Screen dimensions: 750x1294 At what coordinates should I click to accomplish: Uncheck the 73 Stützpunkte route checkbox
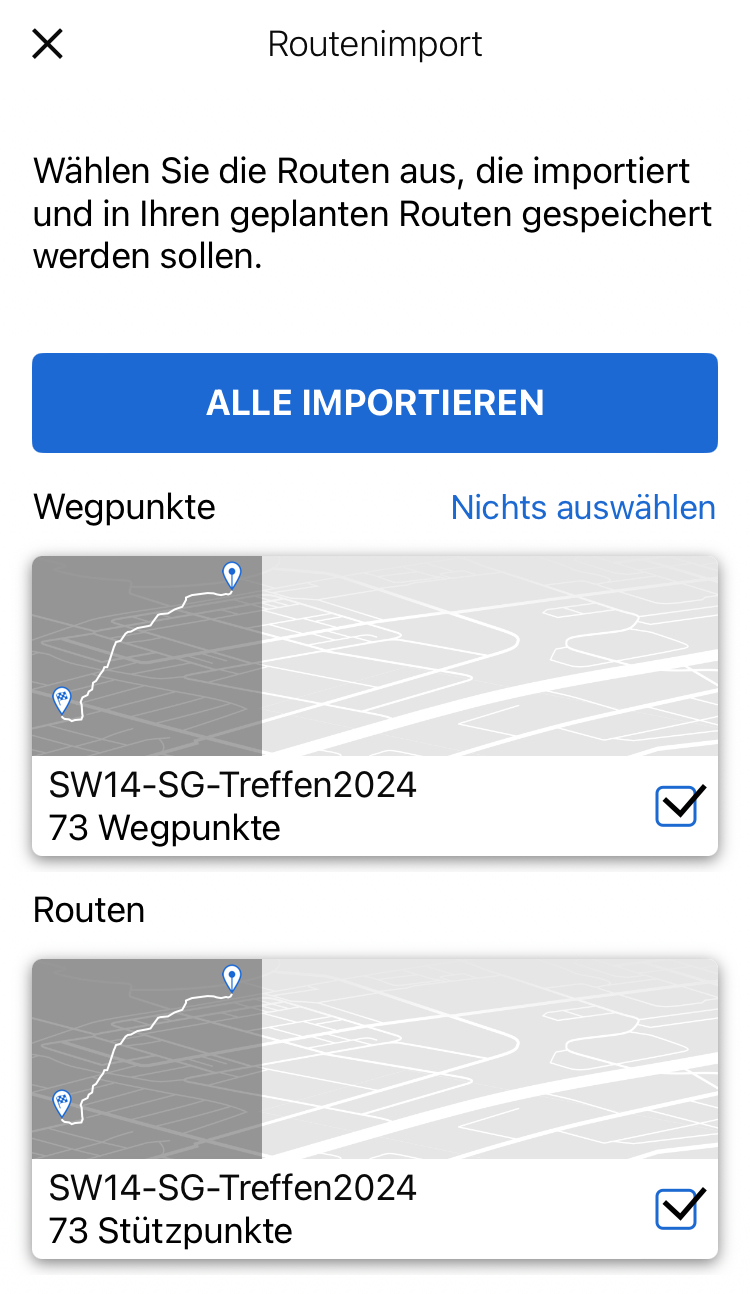(680, 1209)
